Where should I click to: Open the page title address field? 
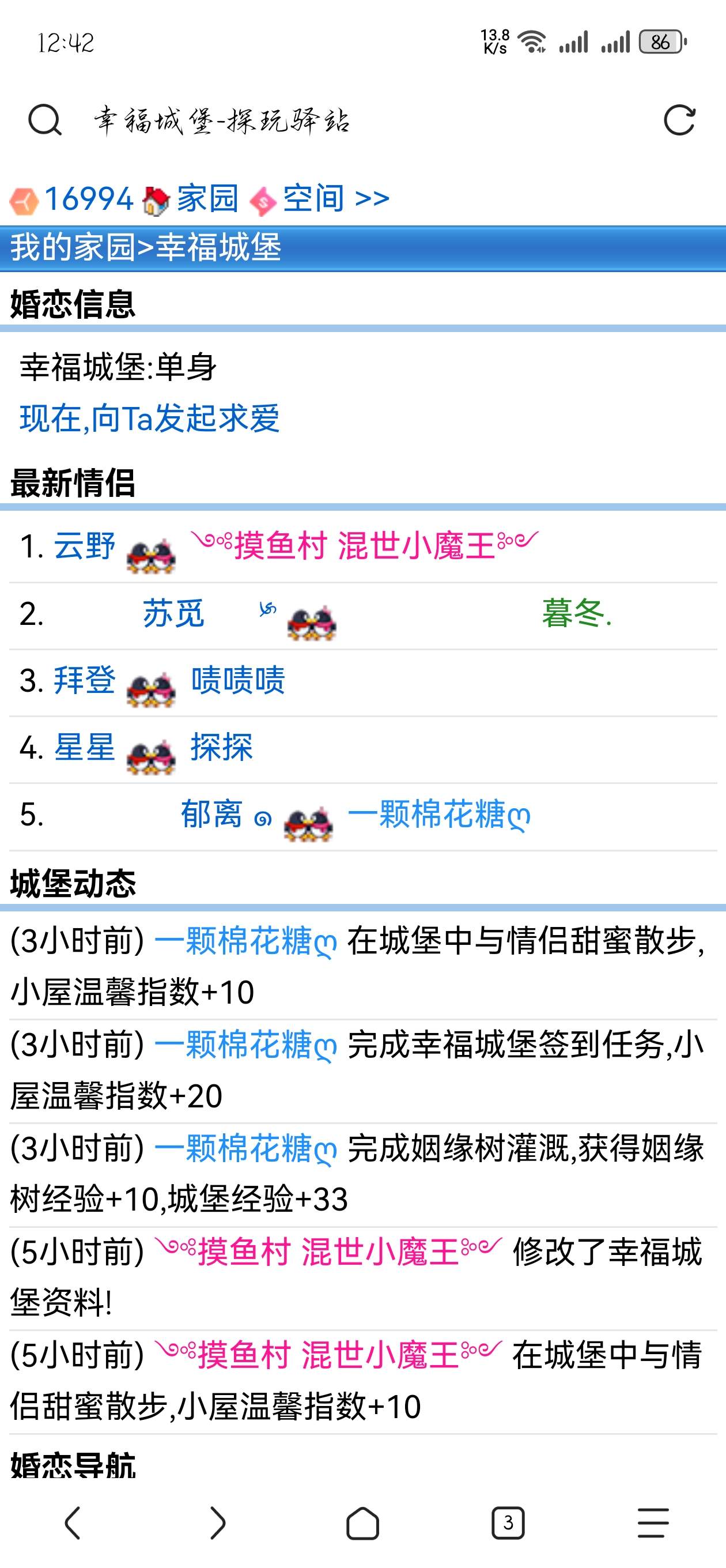tap(222, 120)
